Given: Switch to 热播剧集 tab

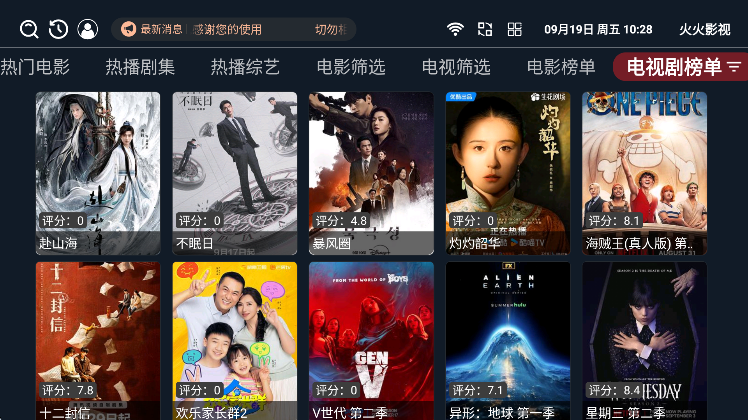Looking at the screenshot, I should click(140, 68).
